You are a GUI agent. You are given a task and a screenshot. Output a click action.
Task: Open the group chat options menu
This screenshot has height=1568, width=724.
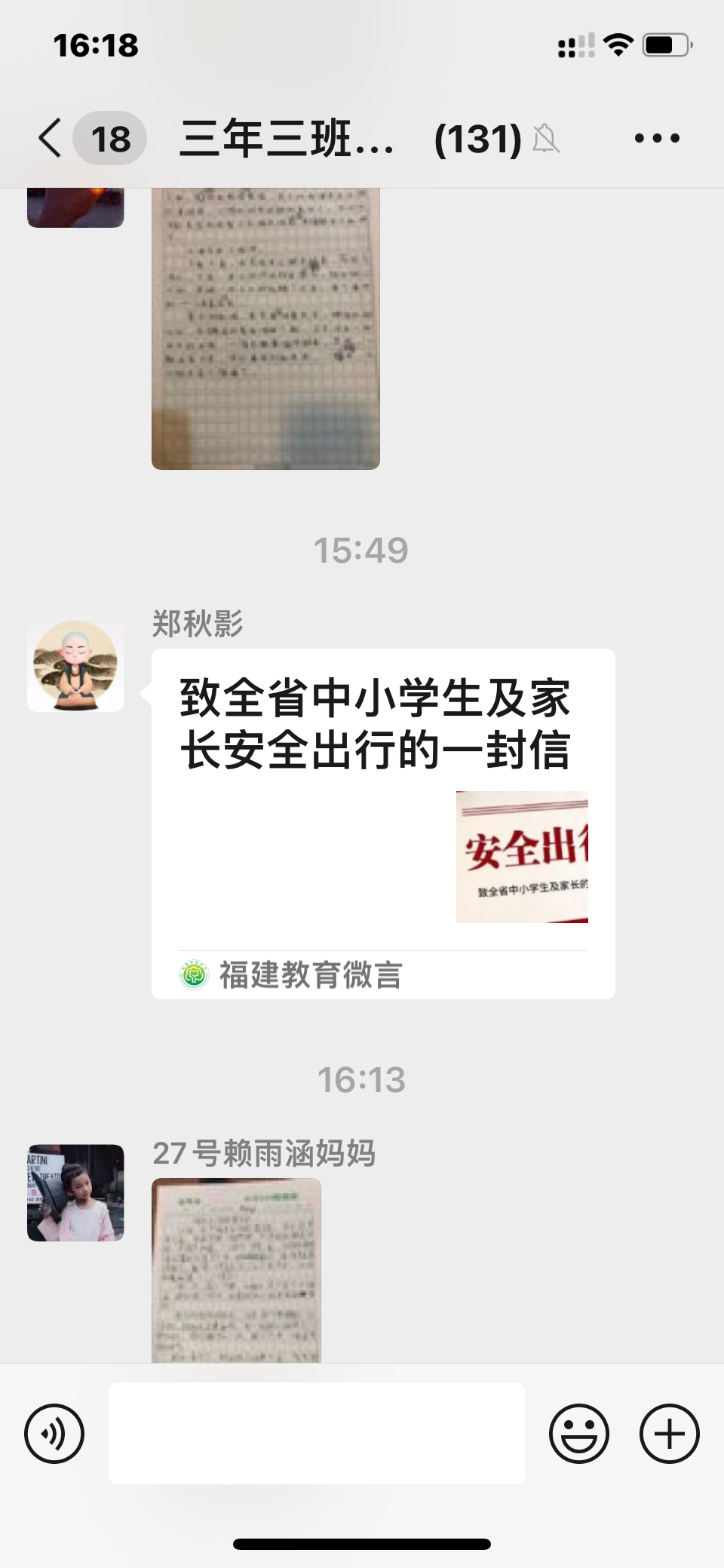[x=657, y=139]
